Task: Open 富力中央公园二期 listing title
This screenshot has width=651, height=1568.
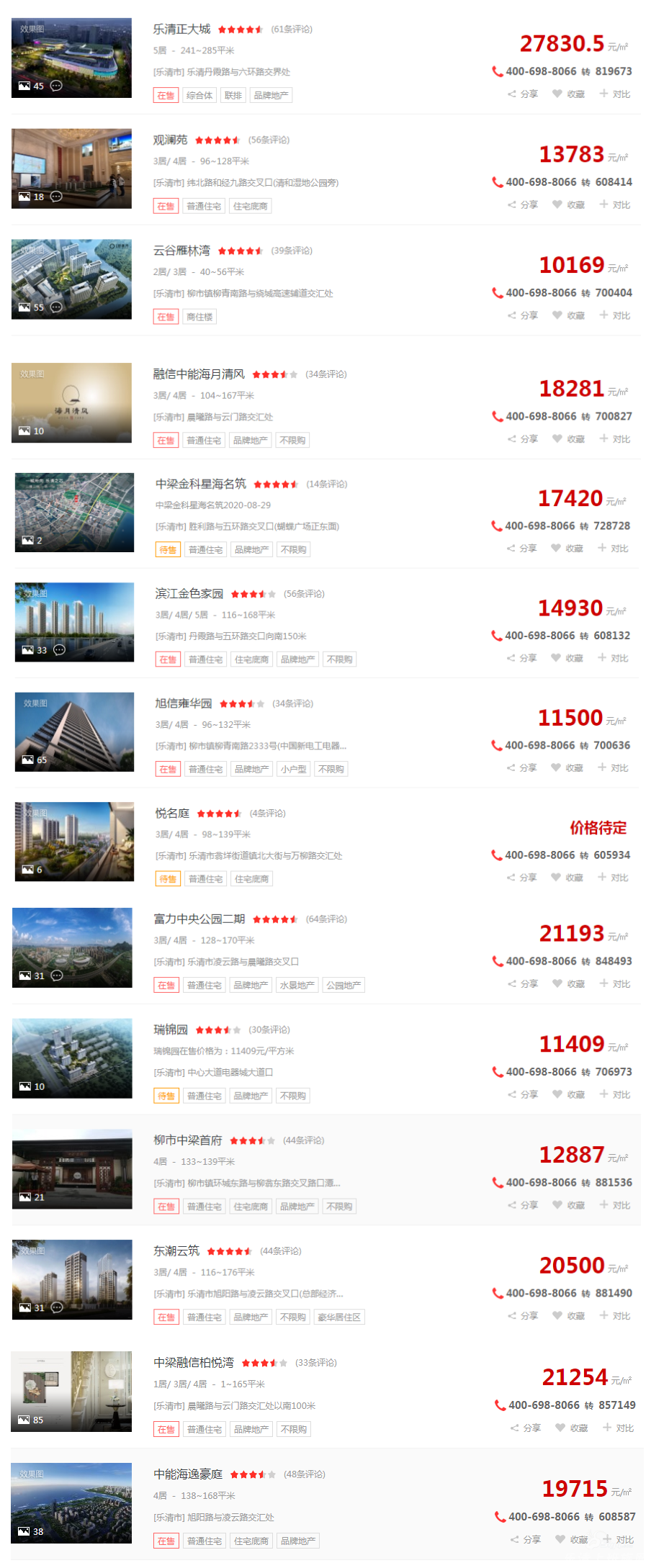Action: pyautogui.click(x=199, y=919)
